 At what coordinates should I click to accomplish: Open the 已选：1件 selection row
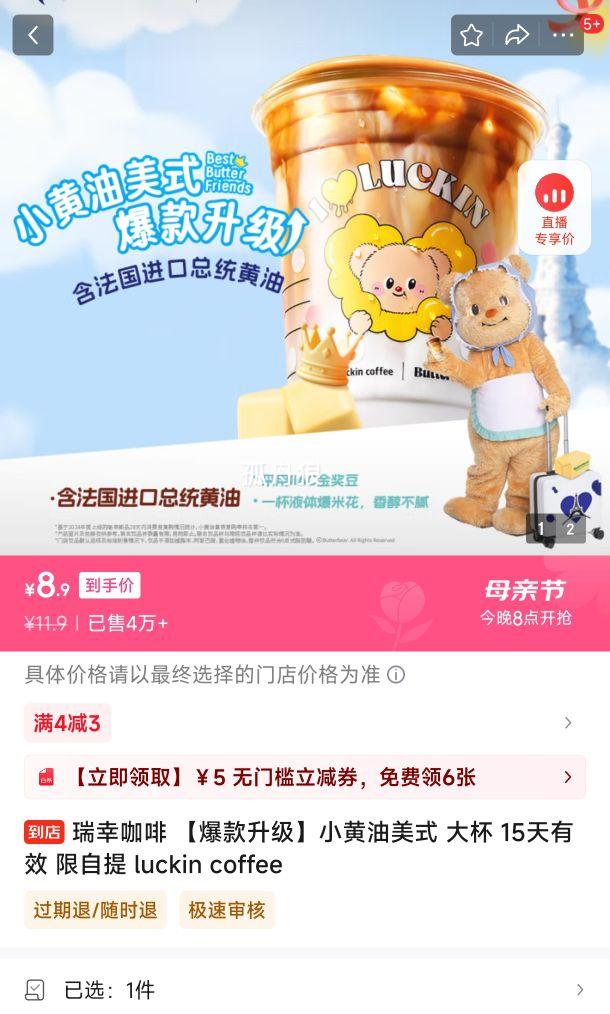[305, 989]
